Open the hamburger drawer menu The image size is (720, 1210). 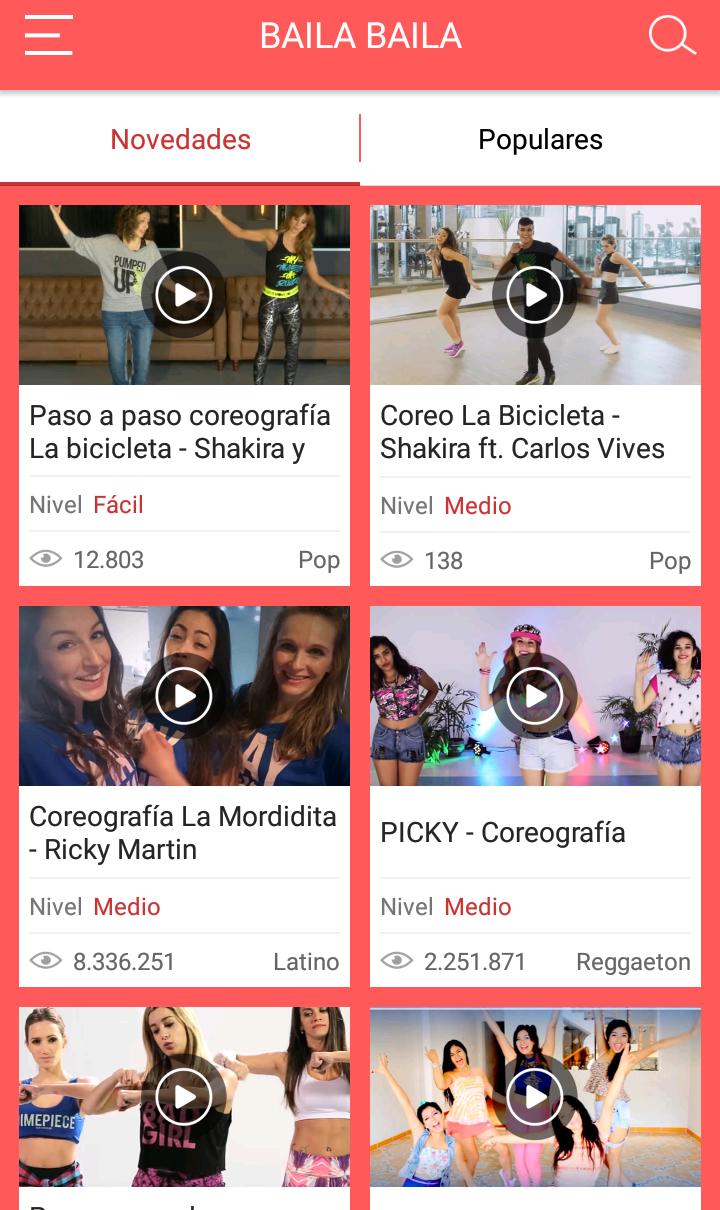point(48,36)
